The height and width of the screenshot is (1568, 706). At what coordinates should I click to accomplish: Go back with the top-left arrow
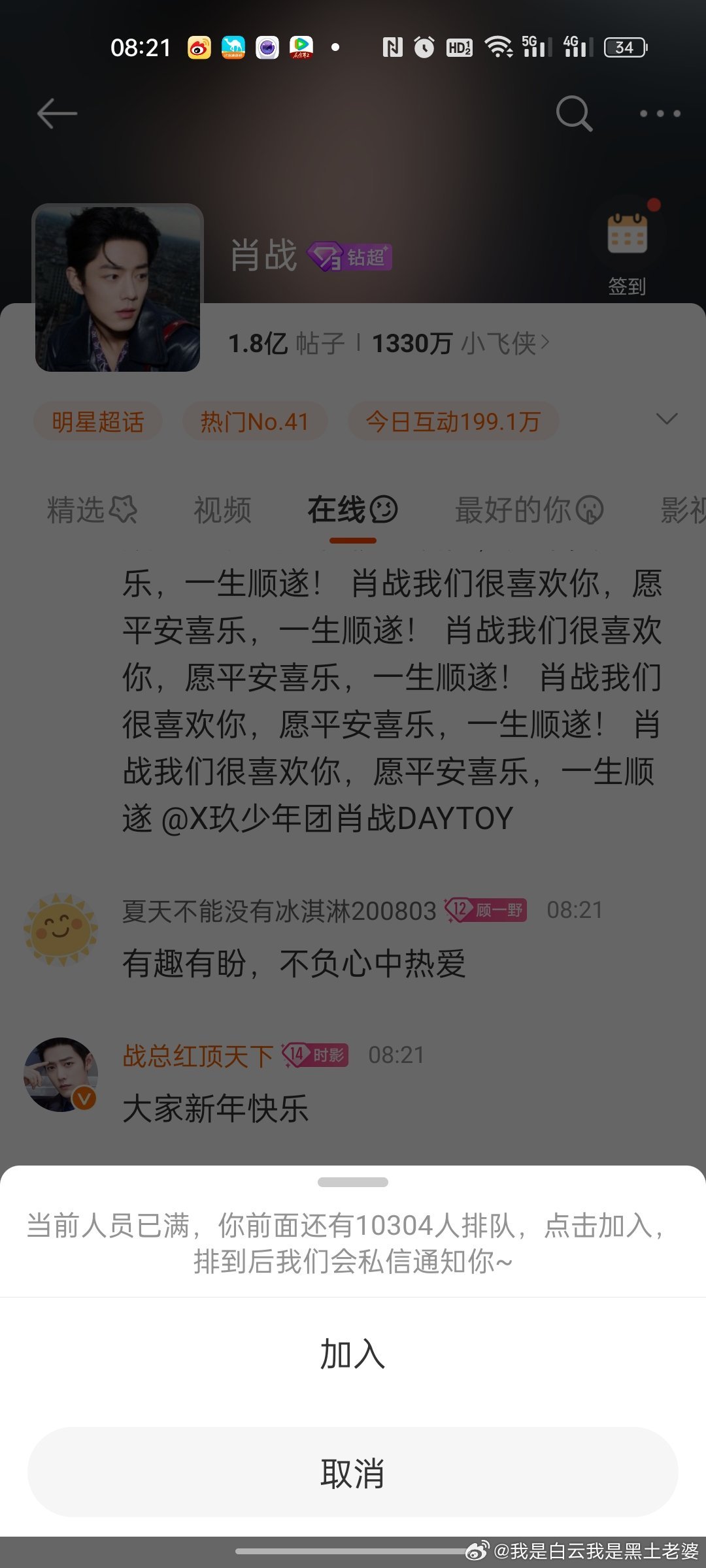click(x=57, y=114)
